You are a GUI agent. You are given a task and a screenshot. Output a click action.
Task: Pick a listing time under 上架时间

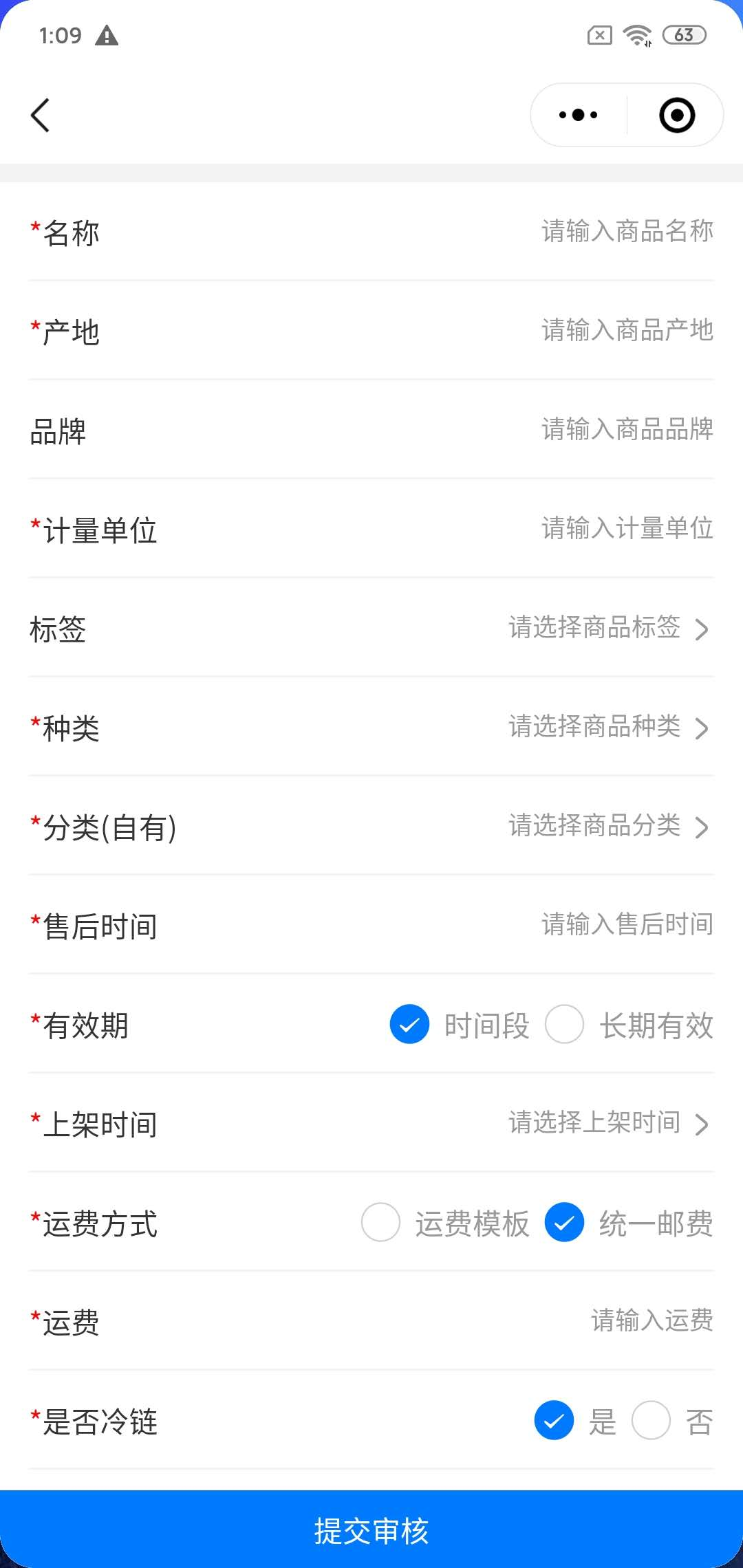pos(609,1123)
